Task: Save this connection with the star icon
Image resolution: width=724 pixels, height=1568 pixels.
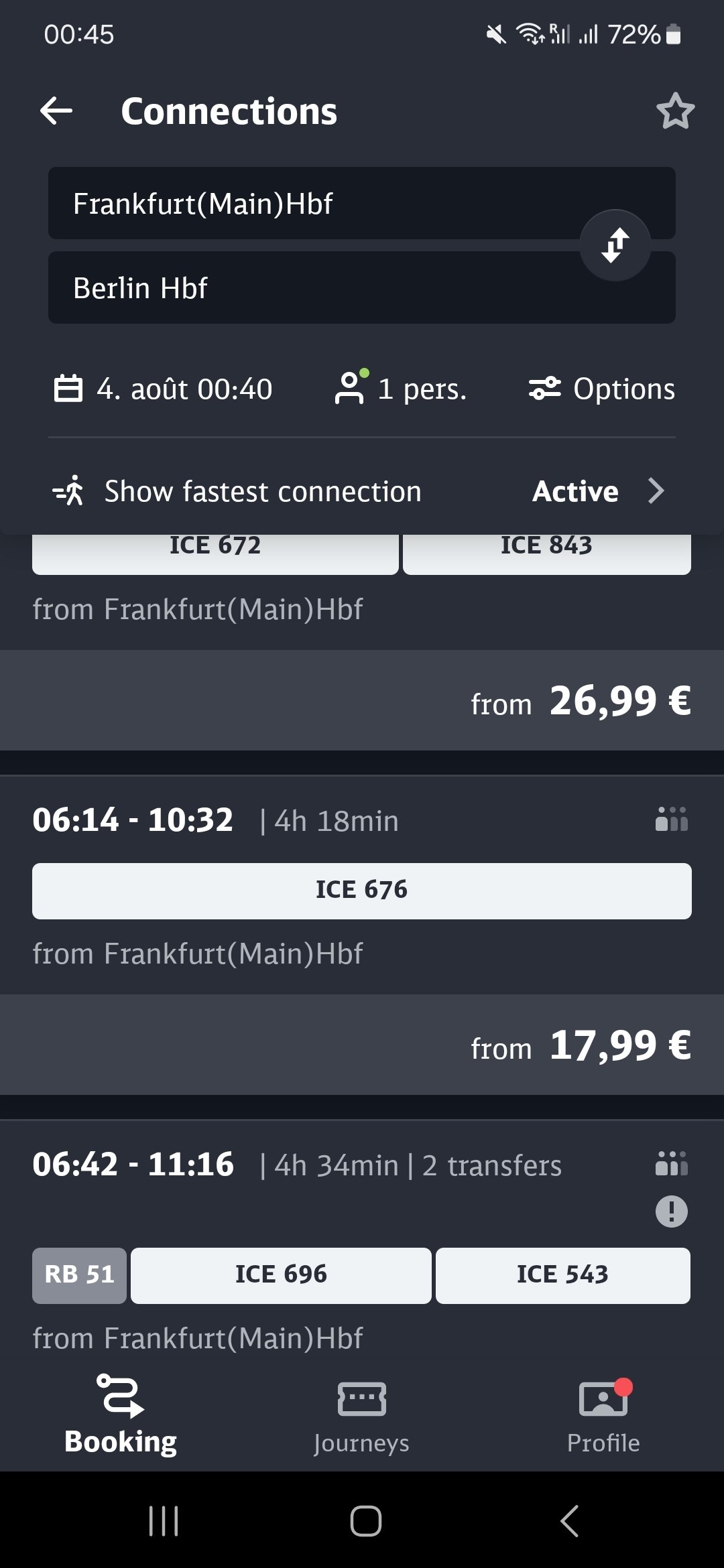Action: [x=675, y=111]
